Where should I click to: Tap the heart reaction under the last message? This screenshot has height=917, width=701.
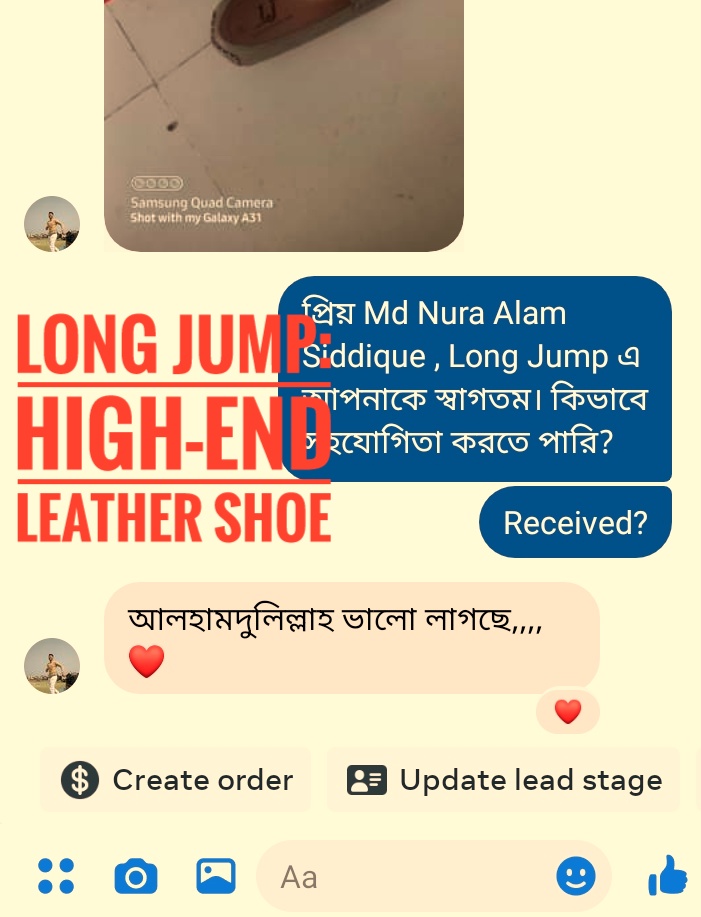pos(568,712)
